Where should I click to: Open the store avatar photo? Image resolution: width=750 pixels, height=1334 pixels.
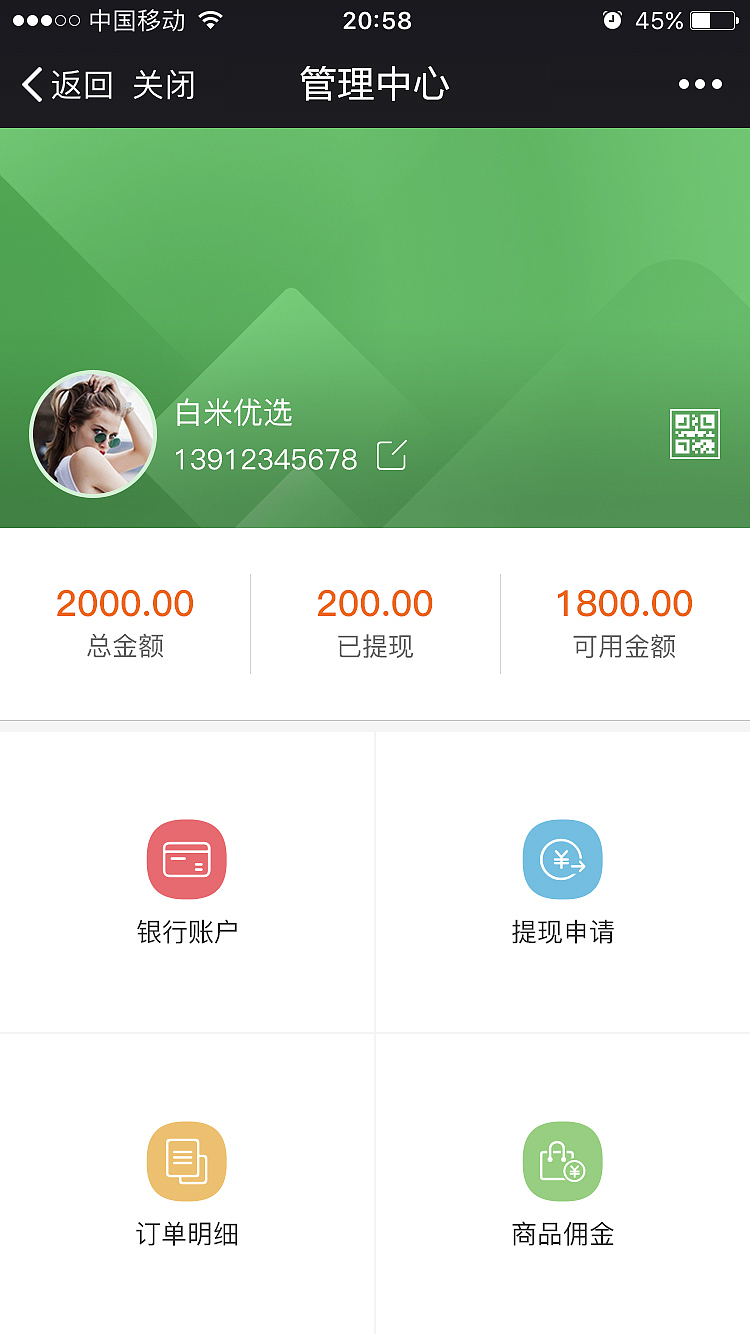coord(93,434)
